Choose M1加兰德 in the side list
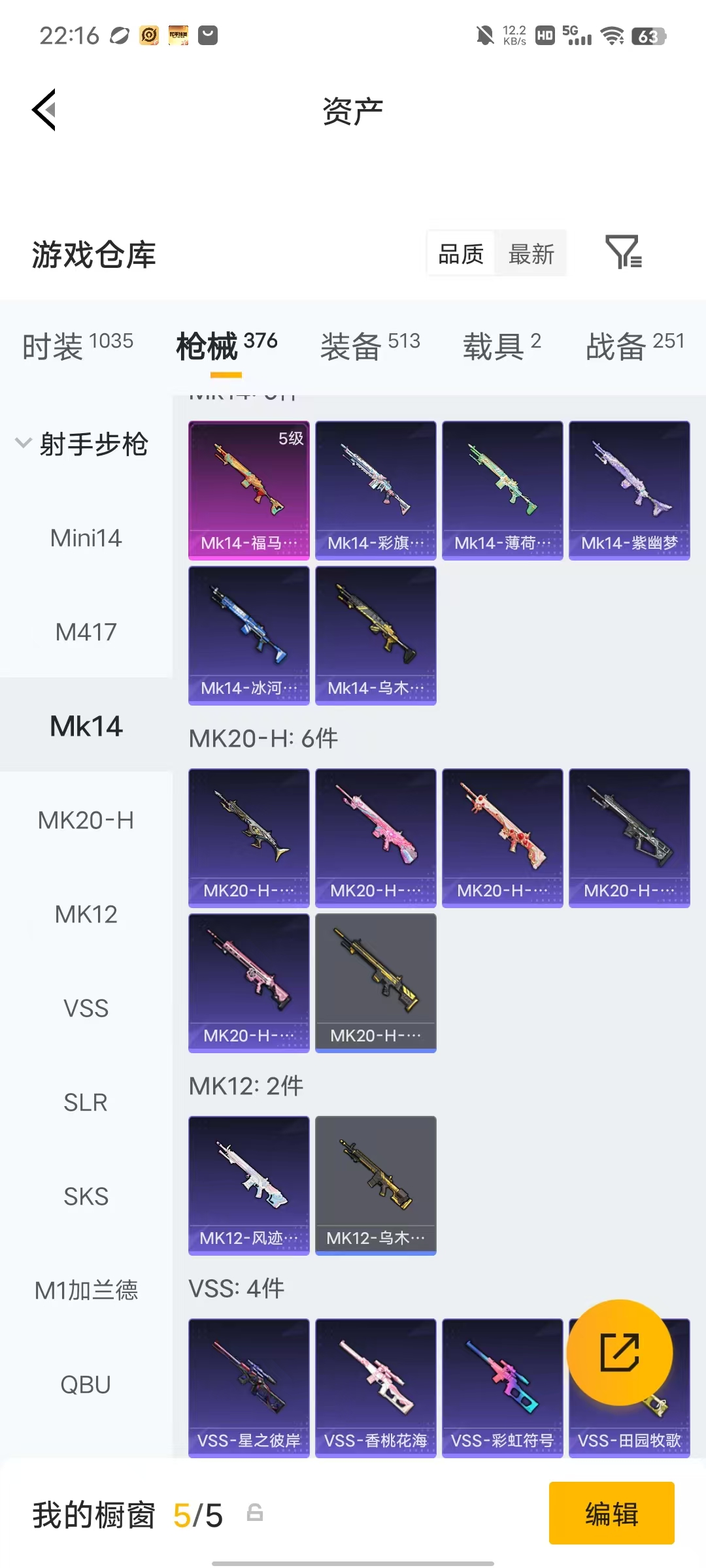 click(86, 1291)
